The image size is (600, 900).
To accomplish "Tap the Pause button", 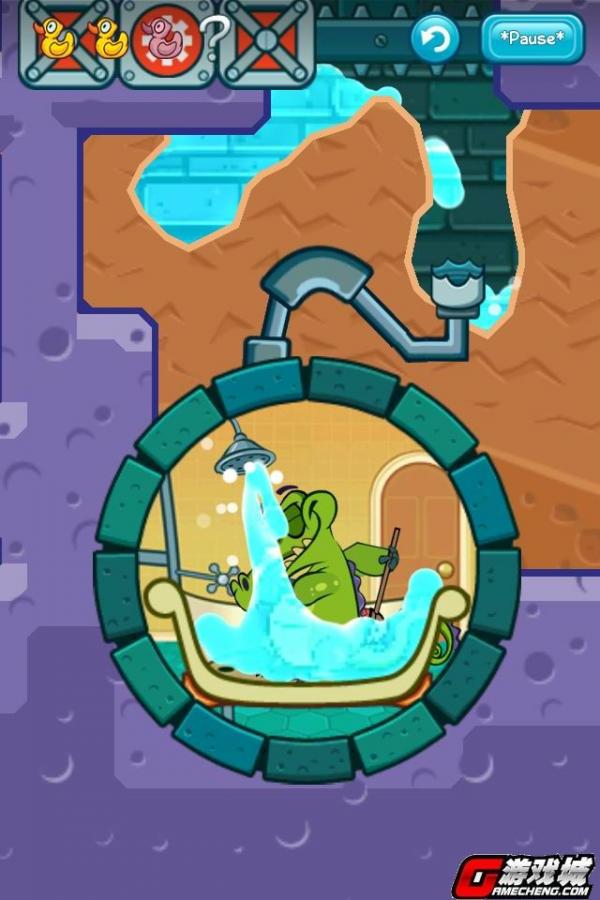I will 532,40.
